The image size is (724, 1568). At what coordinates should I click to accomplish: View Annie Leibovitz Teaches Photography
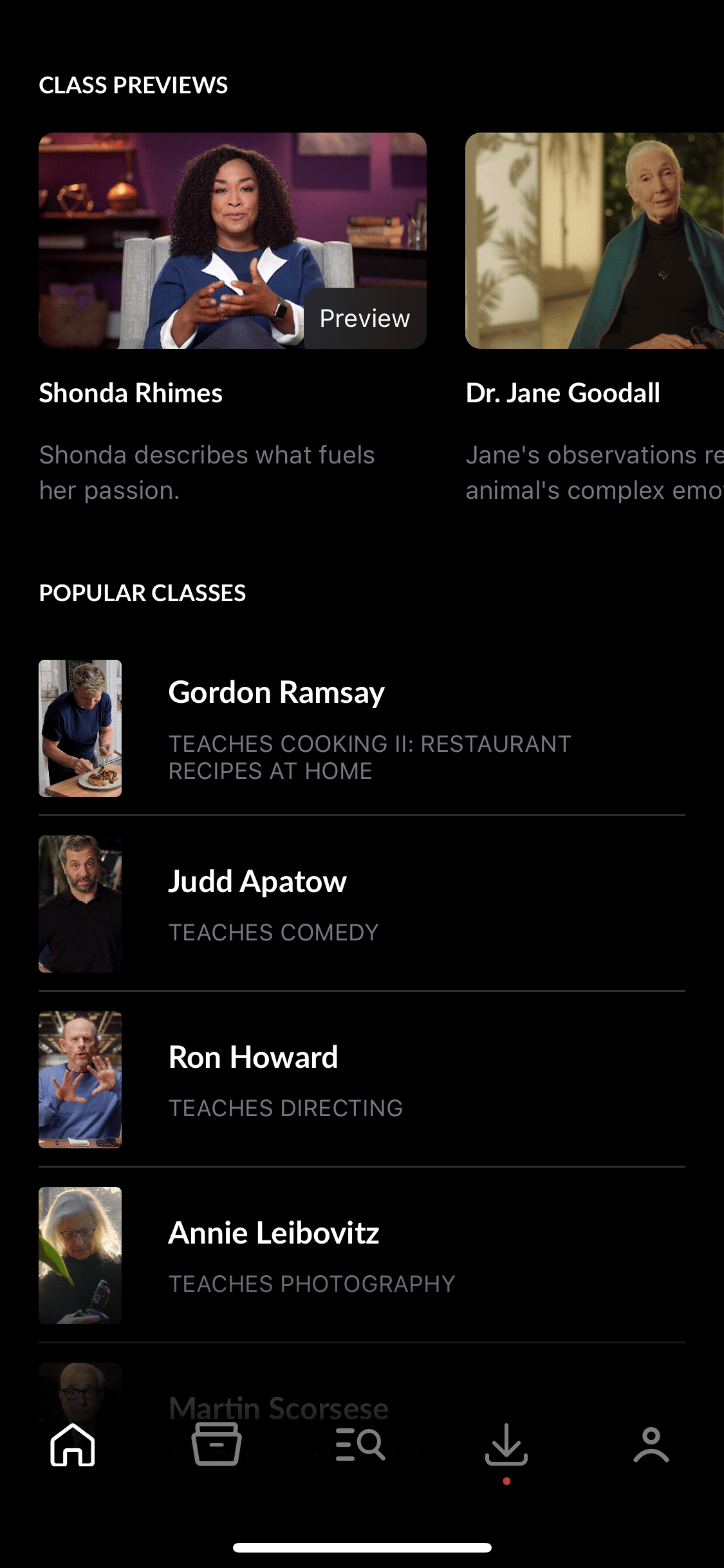pos(362,1255)
